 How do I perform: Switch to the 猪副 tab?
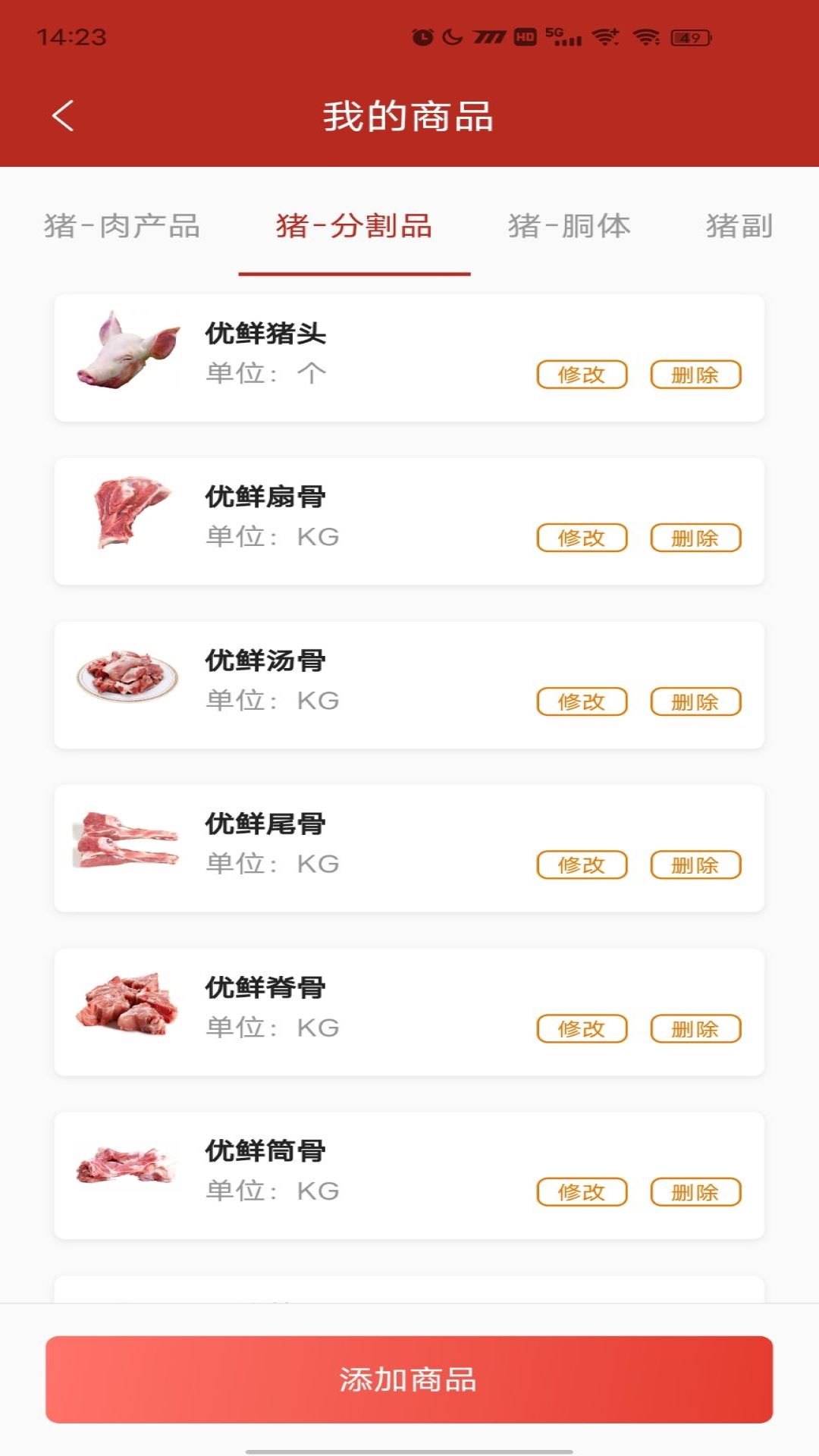coord(739,226)
